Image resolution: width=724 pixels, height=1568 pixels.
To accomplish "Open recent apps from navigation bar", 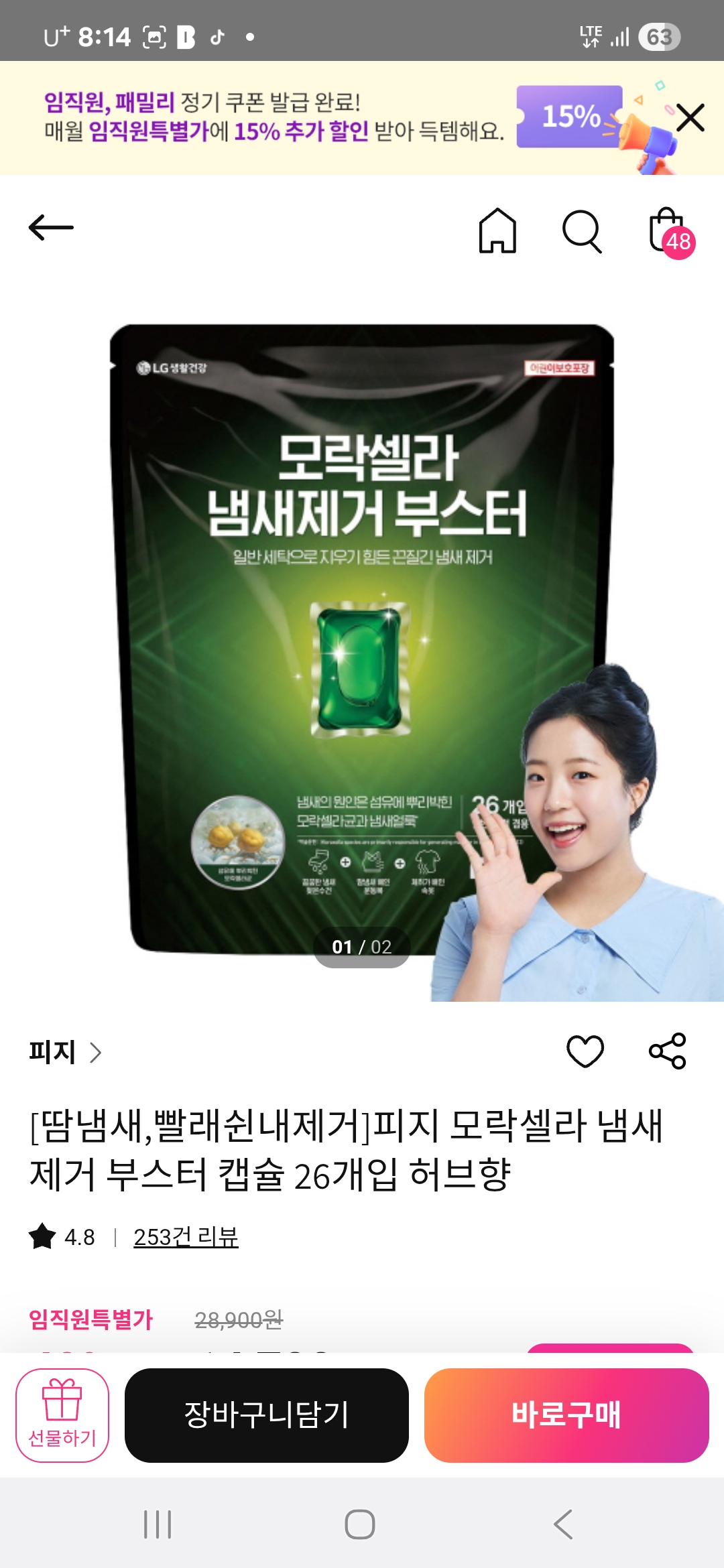I will (x=158, y=1524).
